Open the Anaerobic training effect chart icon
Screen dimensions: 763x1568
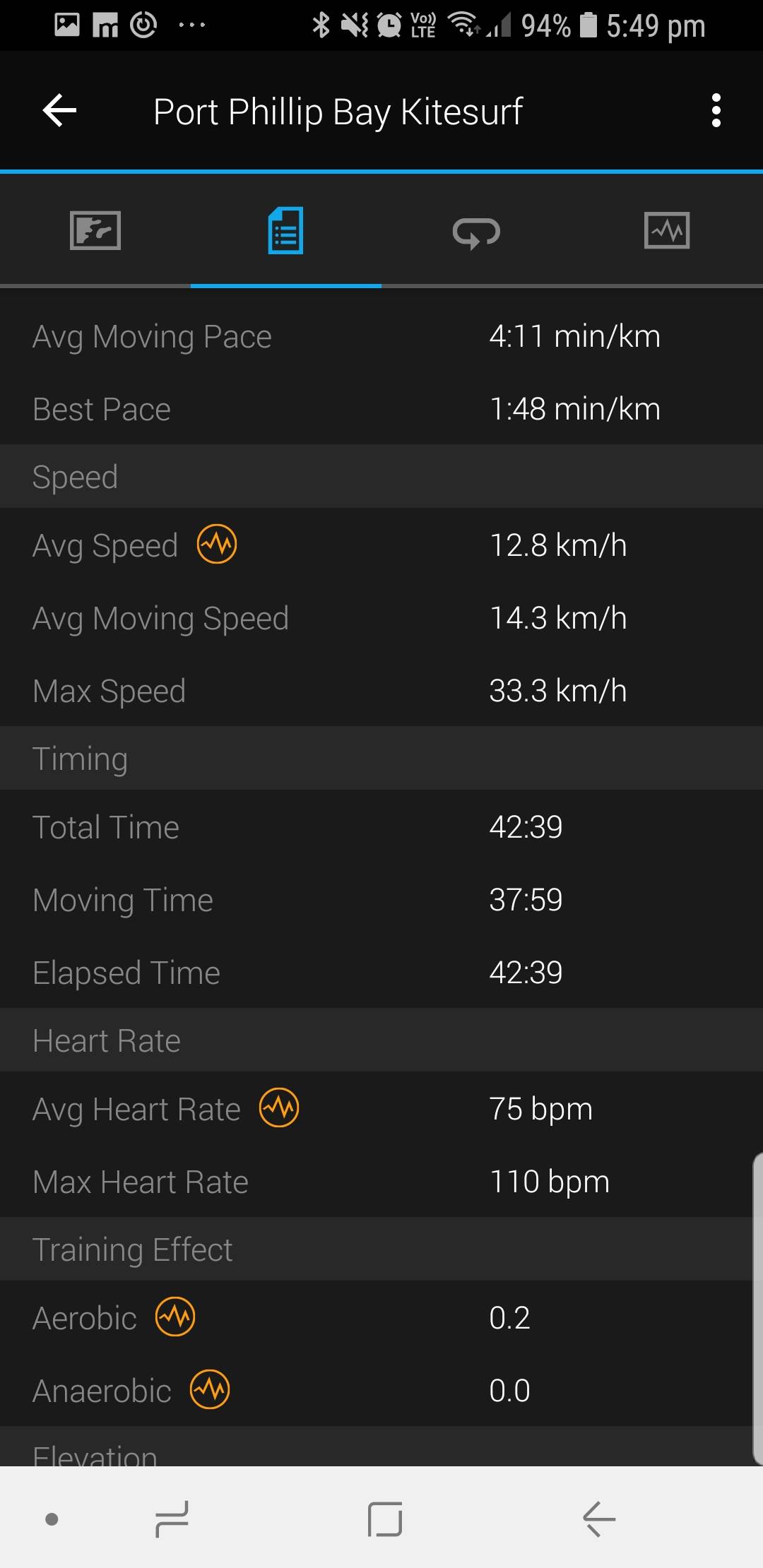click(x=210, y=1390)
